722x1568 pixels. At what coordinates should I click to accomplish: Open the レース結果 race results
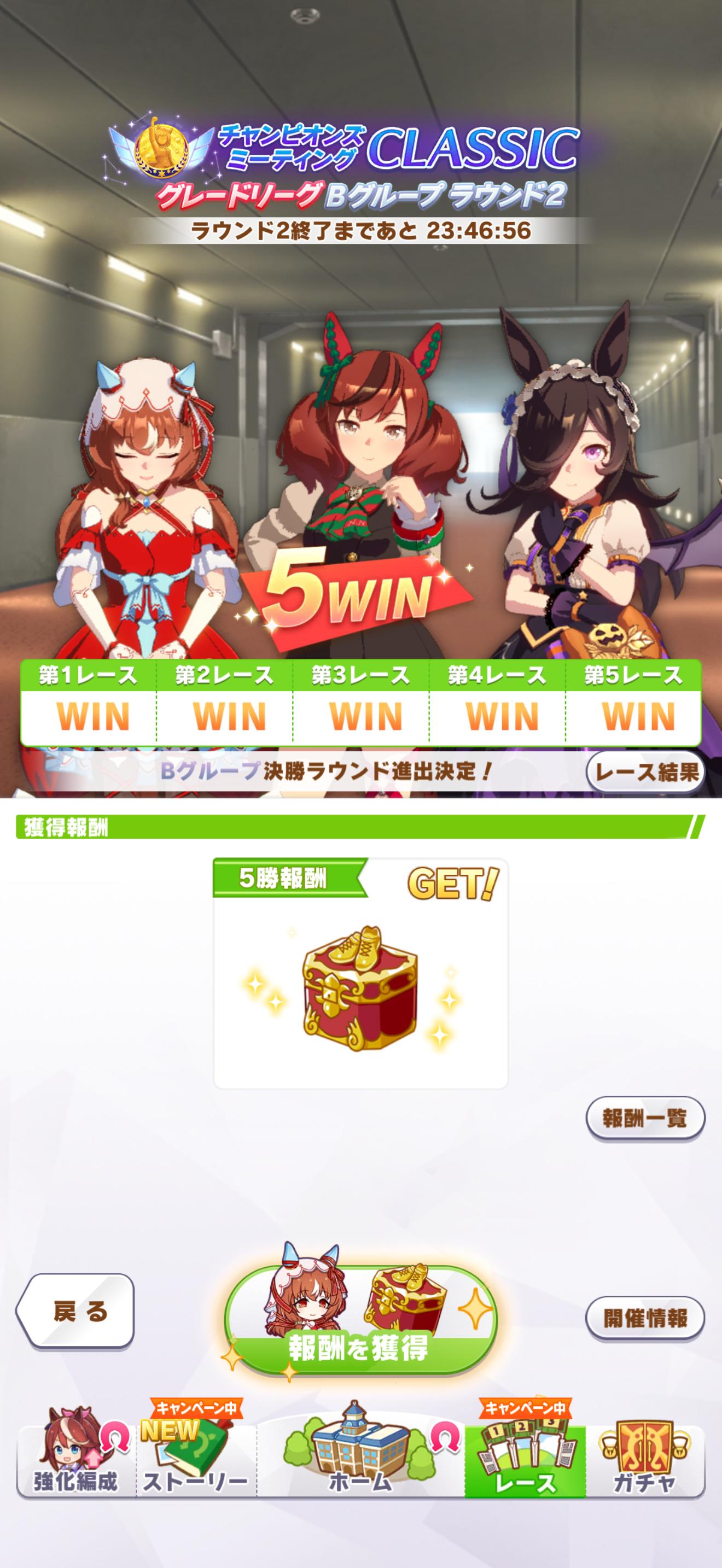pyautogui.click(x=645, y=773)
